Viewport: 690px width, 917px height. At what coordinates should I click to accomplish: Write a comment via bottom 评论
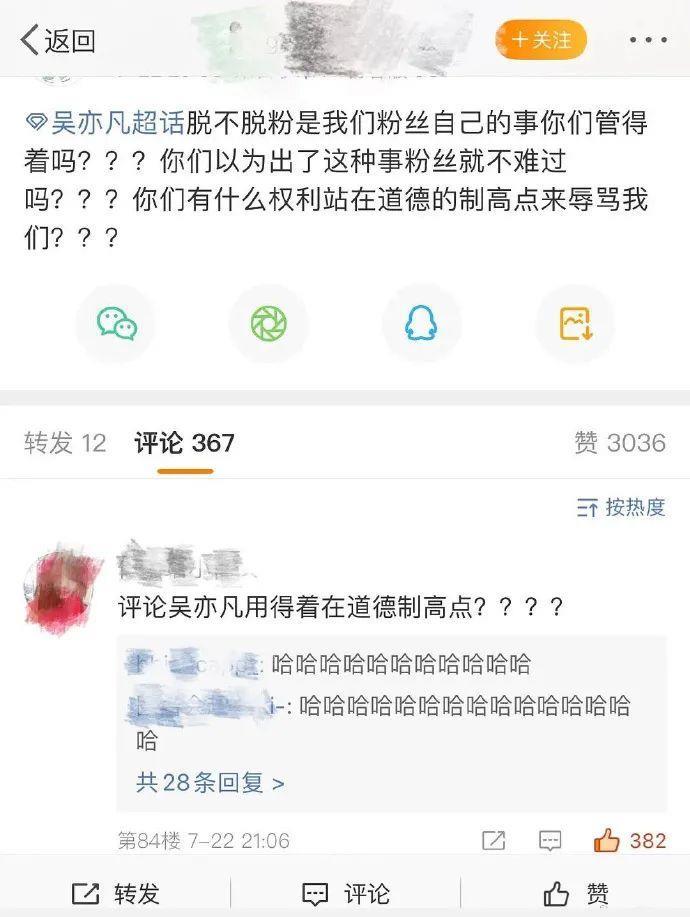345,893
